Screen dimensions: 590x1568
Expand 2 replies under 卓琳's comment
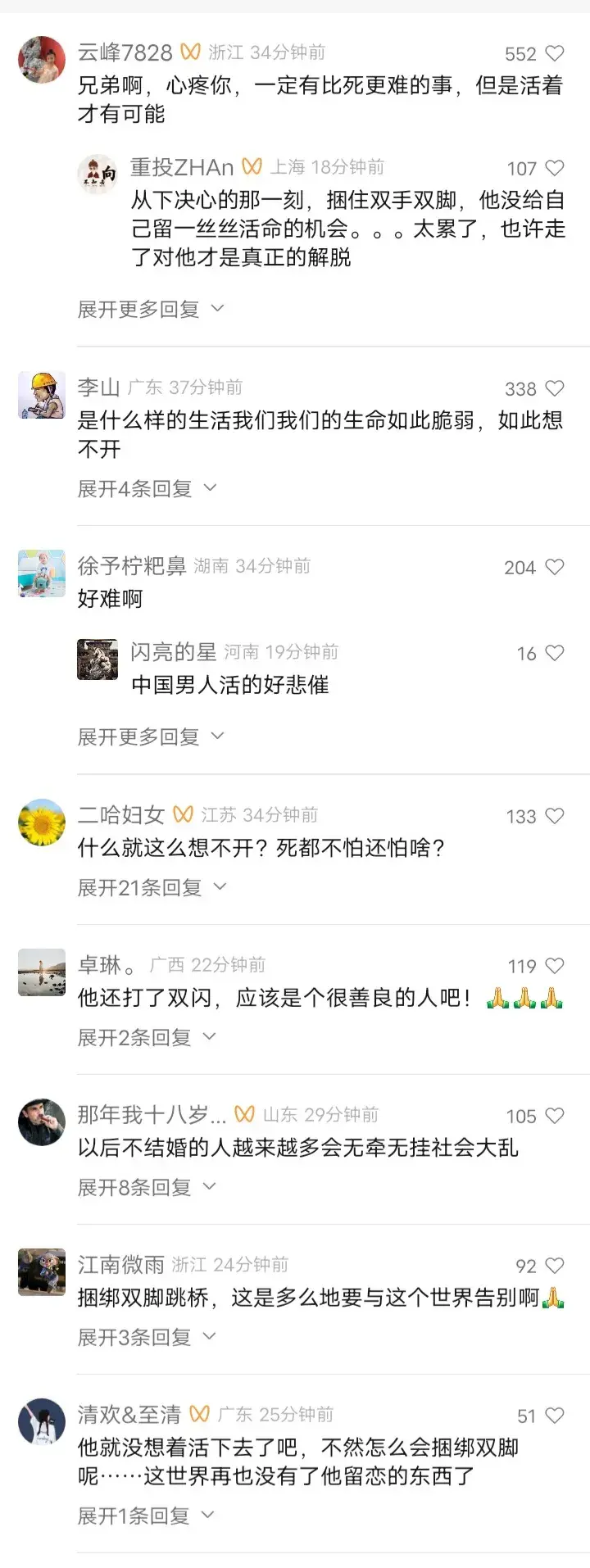(147, 1038)
